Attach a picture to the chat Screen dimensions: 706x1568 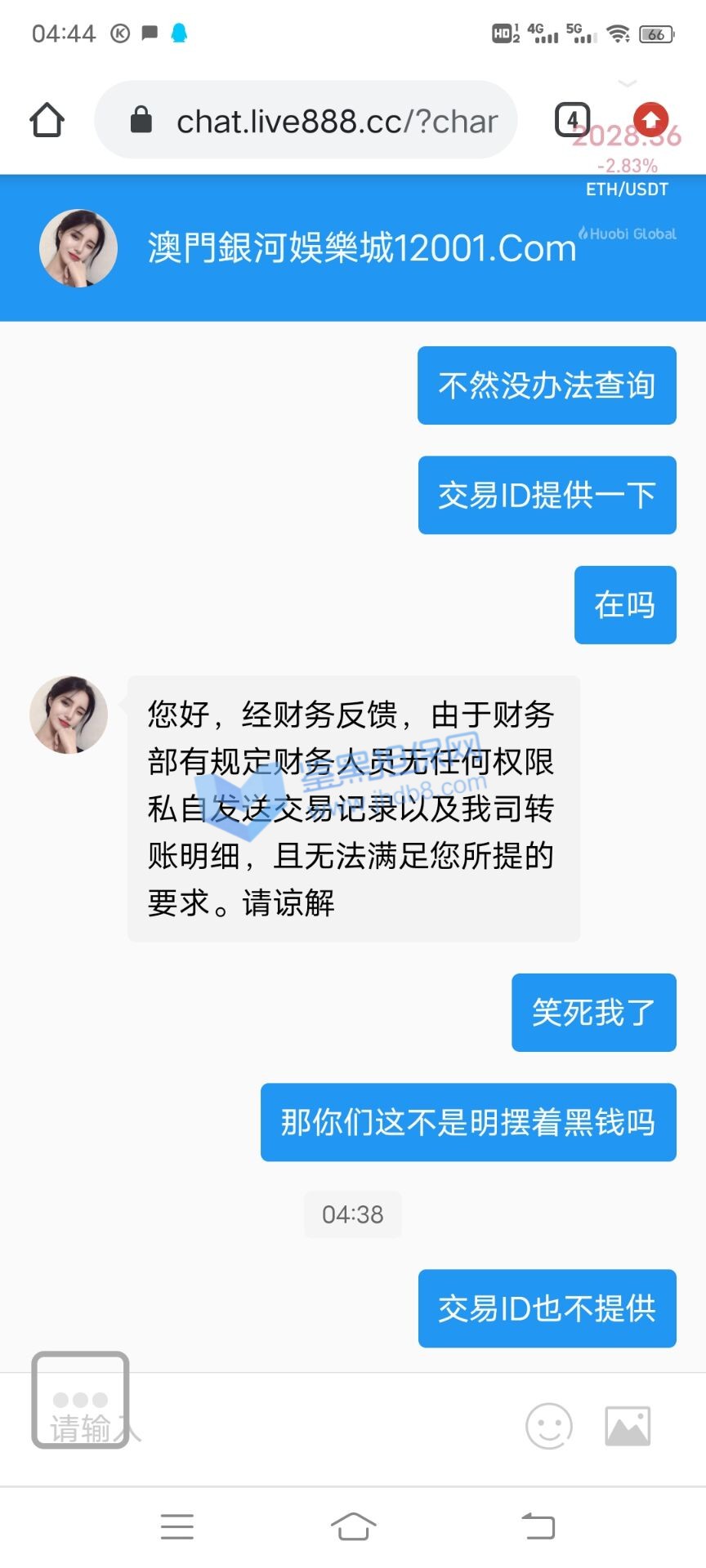[628, 1427]
